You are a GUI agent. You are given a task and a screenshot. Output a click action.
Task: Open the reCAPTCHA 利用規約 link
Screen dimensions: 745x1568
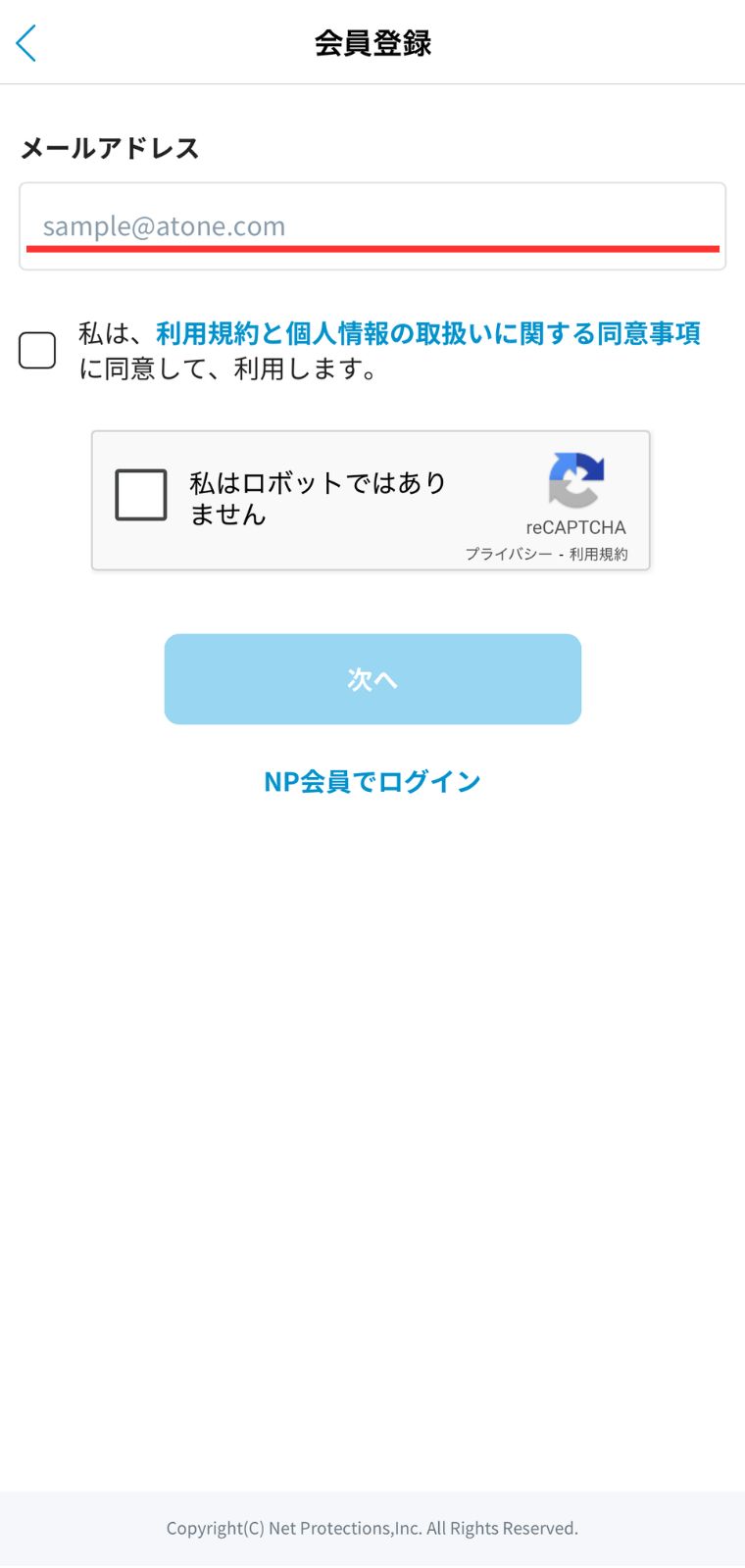[x=598, y=554]
